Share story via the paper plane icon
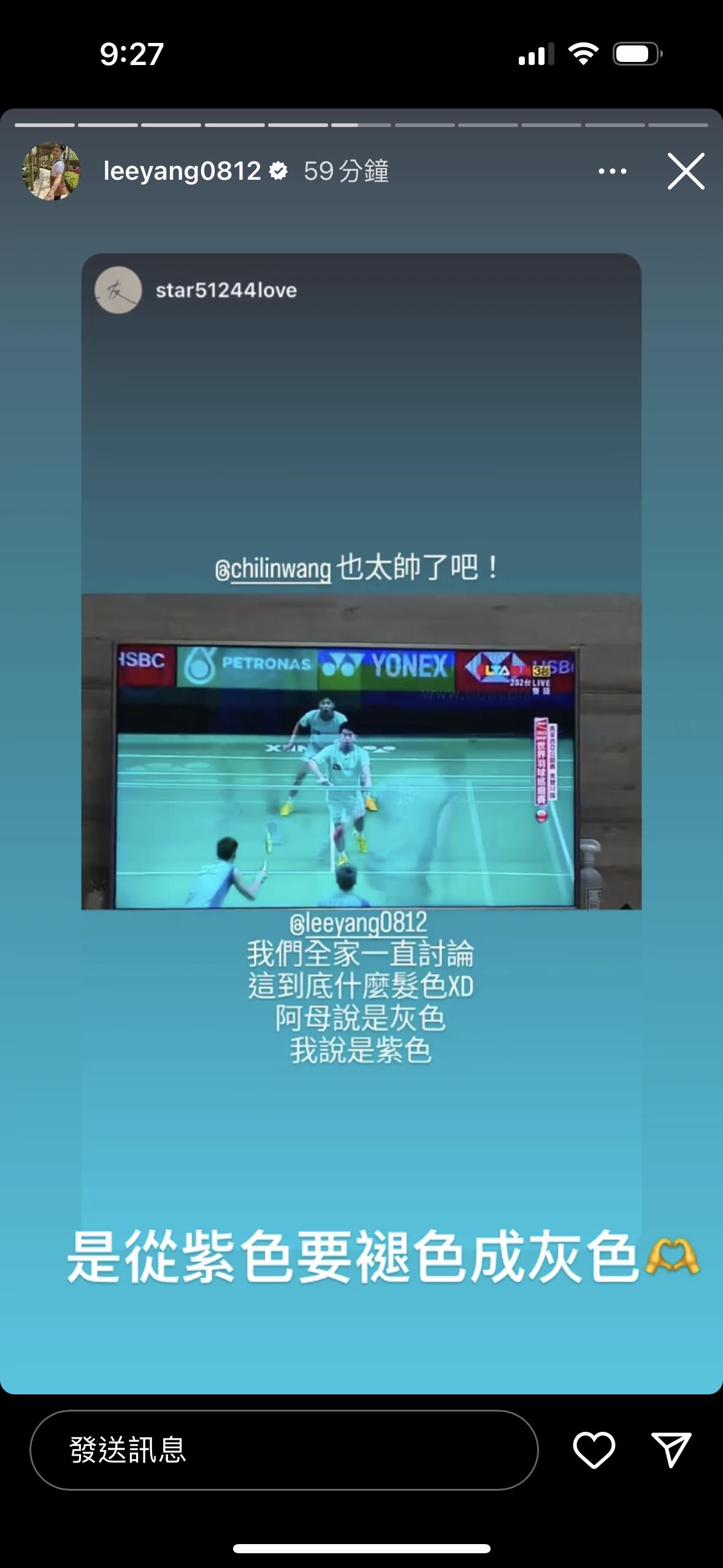Viewport: 723px width, 1568px height. click(671, 1450)
